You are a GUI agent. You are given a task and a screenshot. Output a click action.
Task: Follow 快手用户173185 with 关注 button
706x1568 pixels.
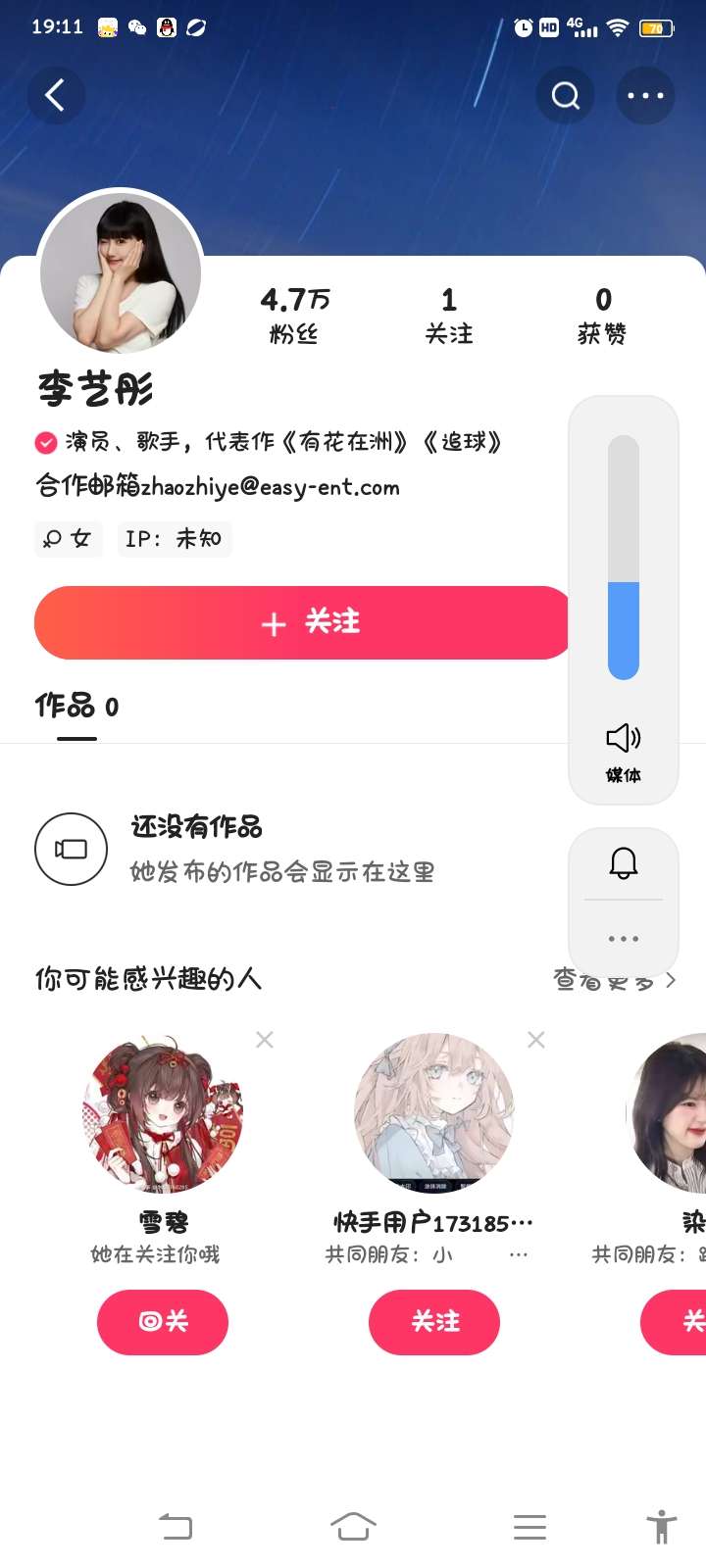point(434,1322)
